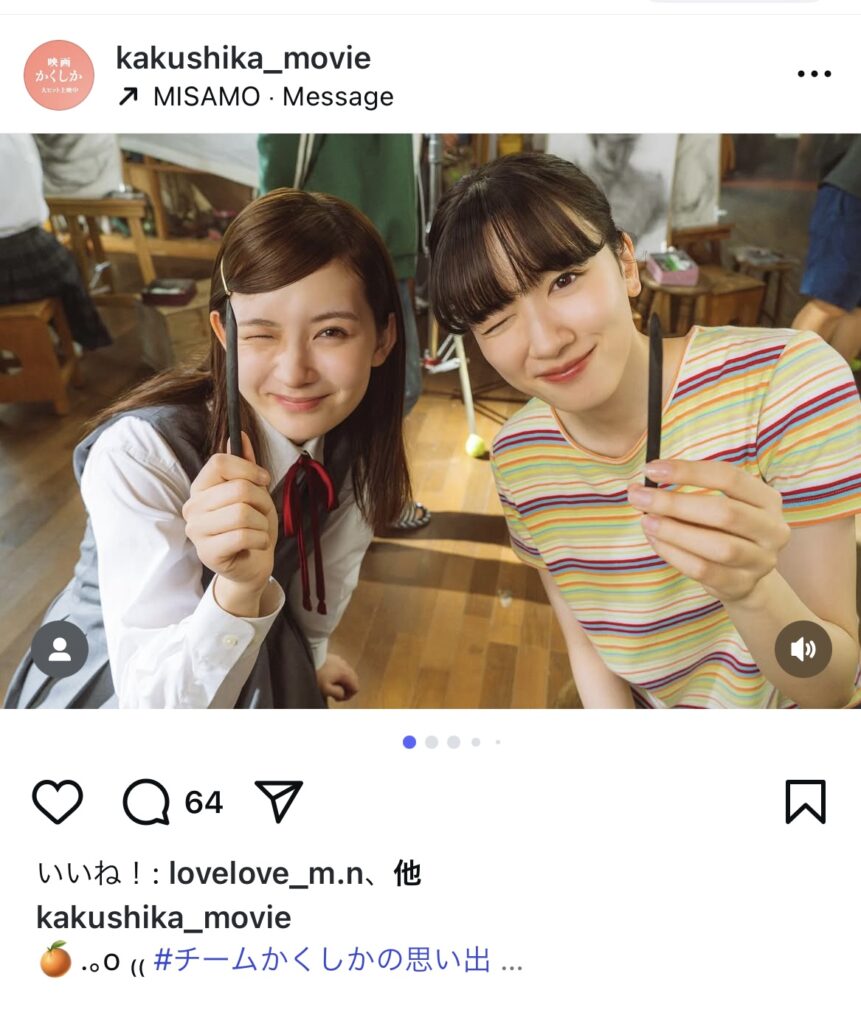Open the #チームかくしかの思い出 hashtag
Viewport: 861px width, 1024px height.
(322, 961)
